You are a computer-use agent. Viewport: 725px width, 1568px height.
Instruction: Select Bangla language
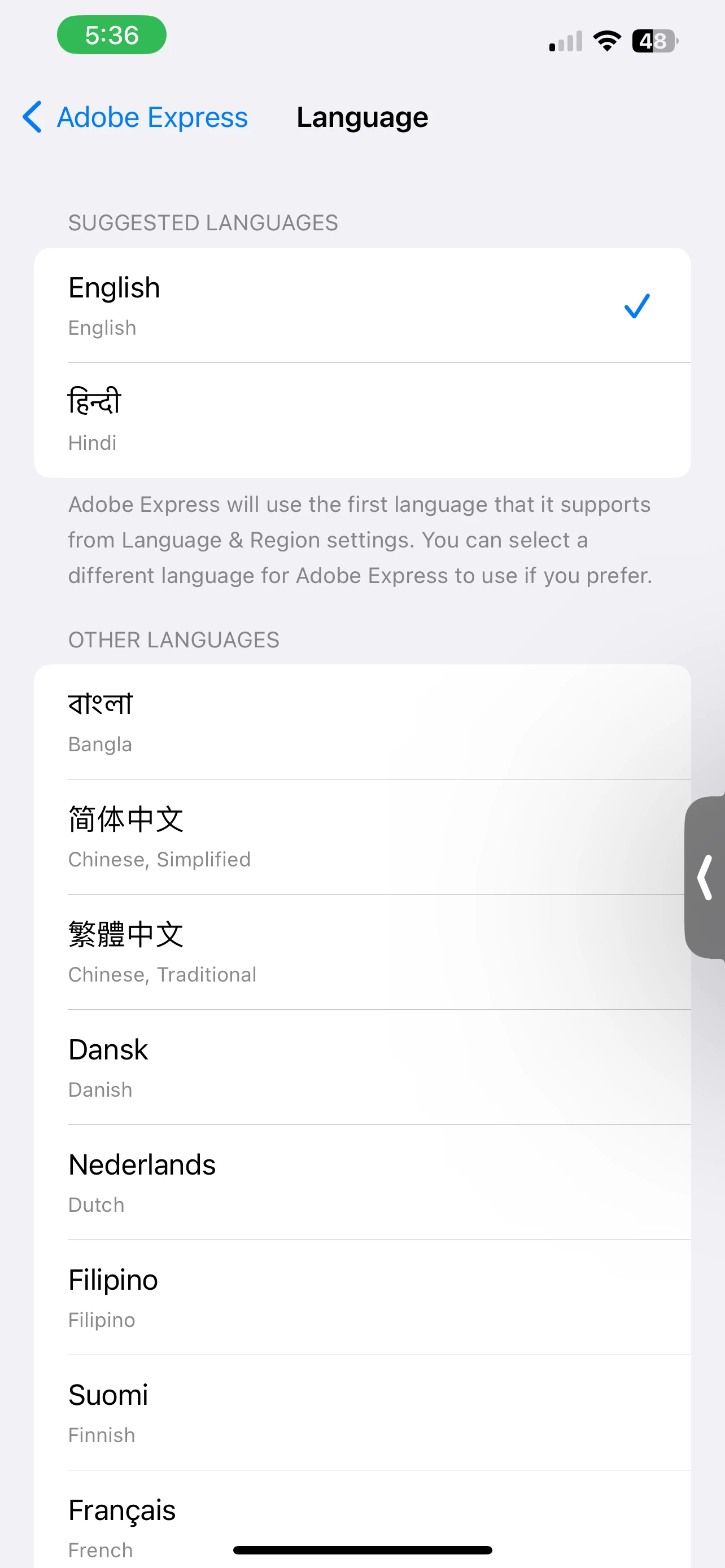click(x=361, y=722)
